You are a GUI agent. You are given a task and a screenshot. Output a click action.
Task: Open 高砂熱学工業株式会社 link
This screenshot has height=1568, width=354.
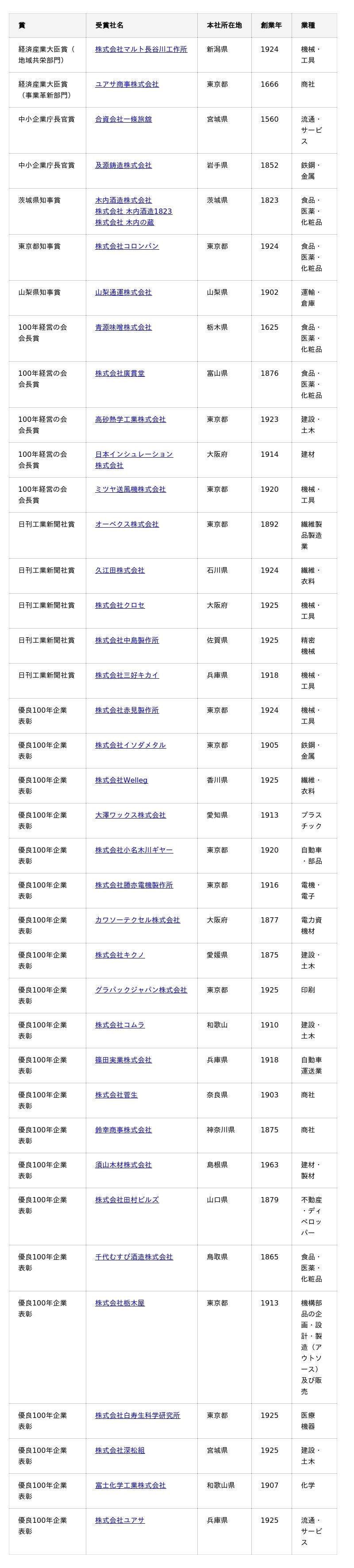(130, 419)
